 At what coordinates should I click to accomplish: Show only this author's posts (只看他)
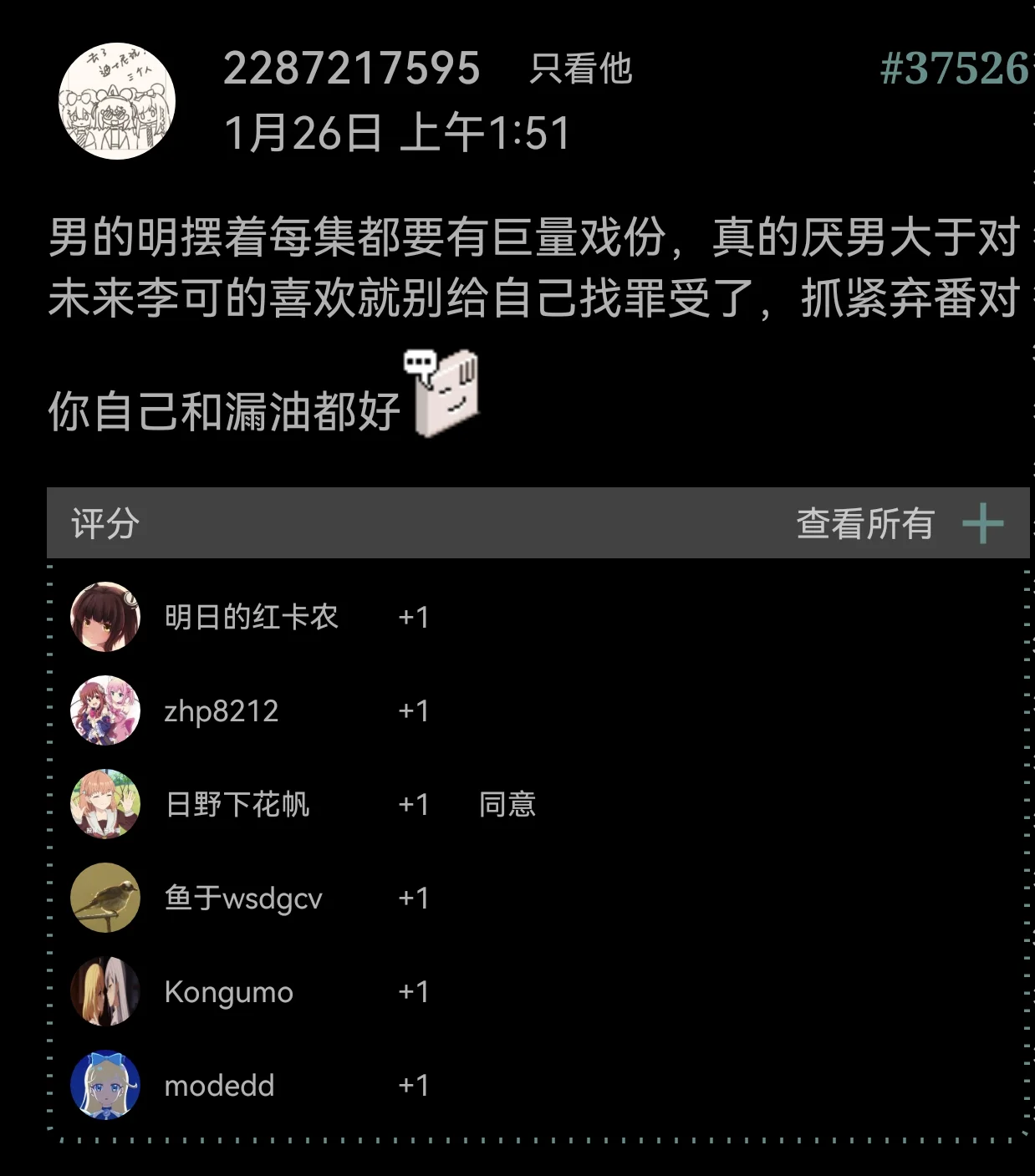[x=581, y=69]
